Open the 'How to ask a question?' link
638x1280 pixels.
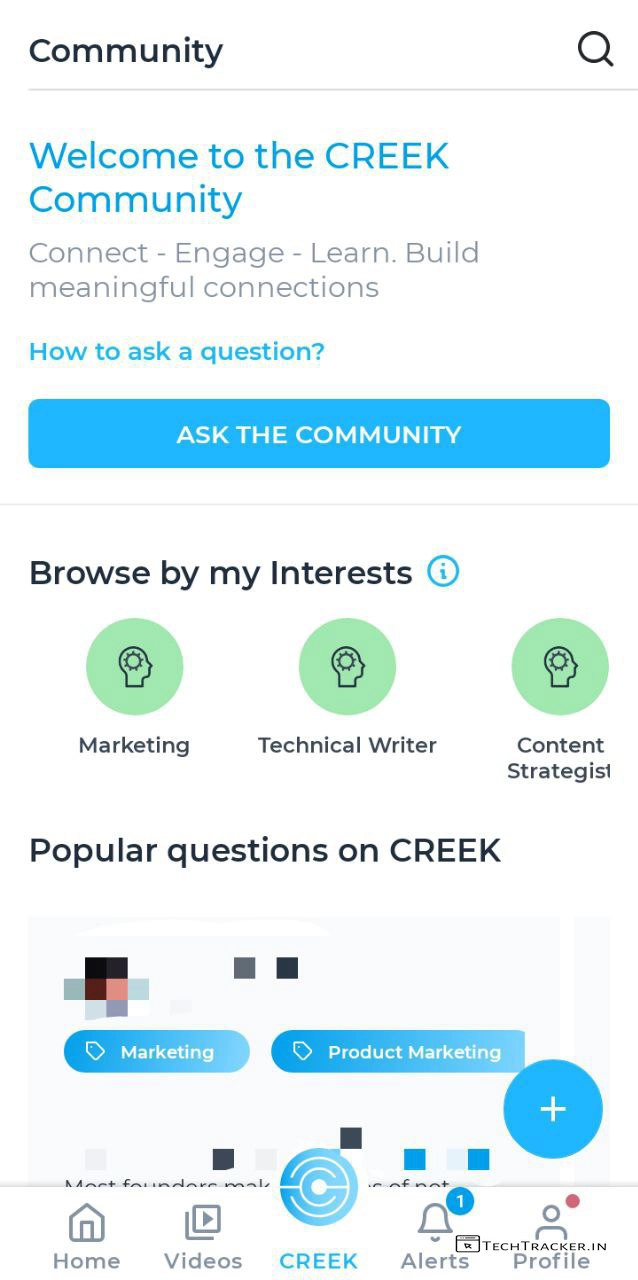coord(177,352)
